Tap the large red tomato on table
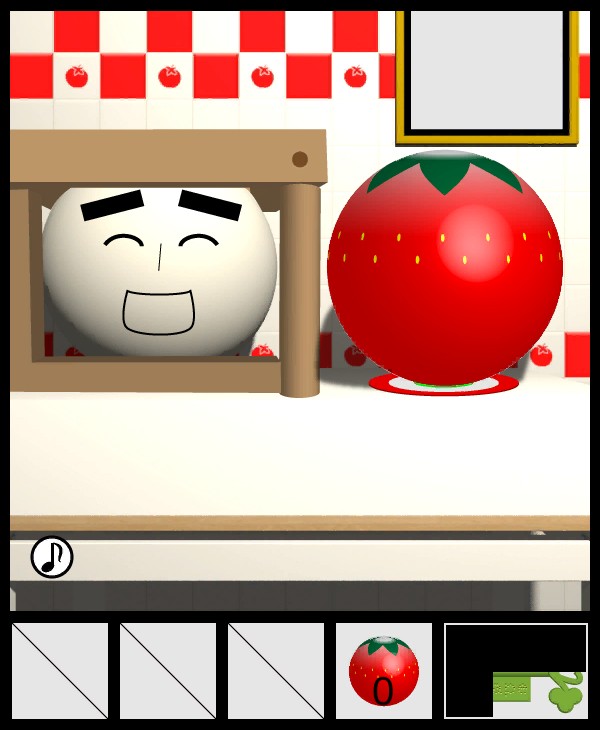 (x=444, y=265)
